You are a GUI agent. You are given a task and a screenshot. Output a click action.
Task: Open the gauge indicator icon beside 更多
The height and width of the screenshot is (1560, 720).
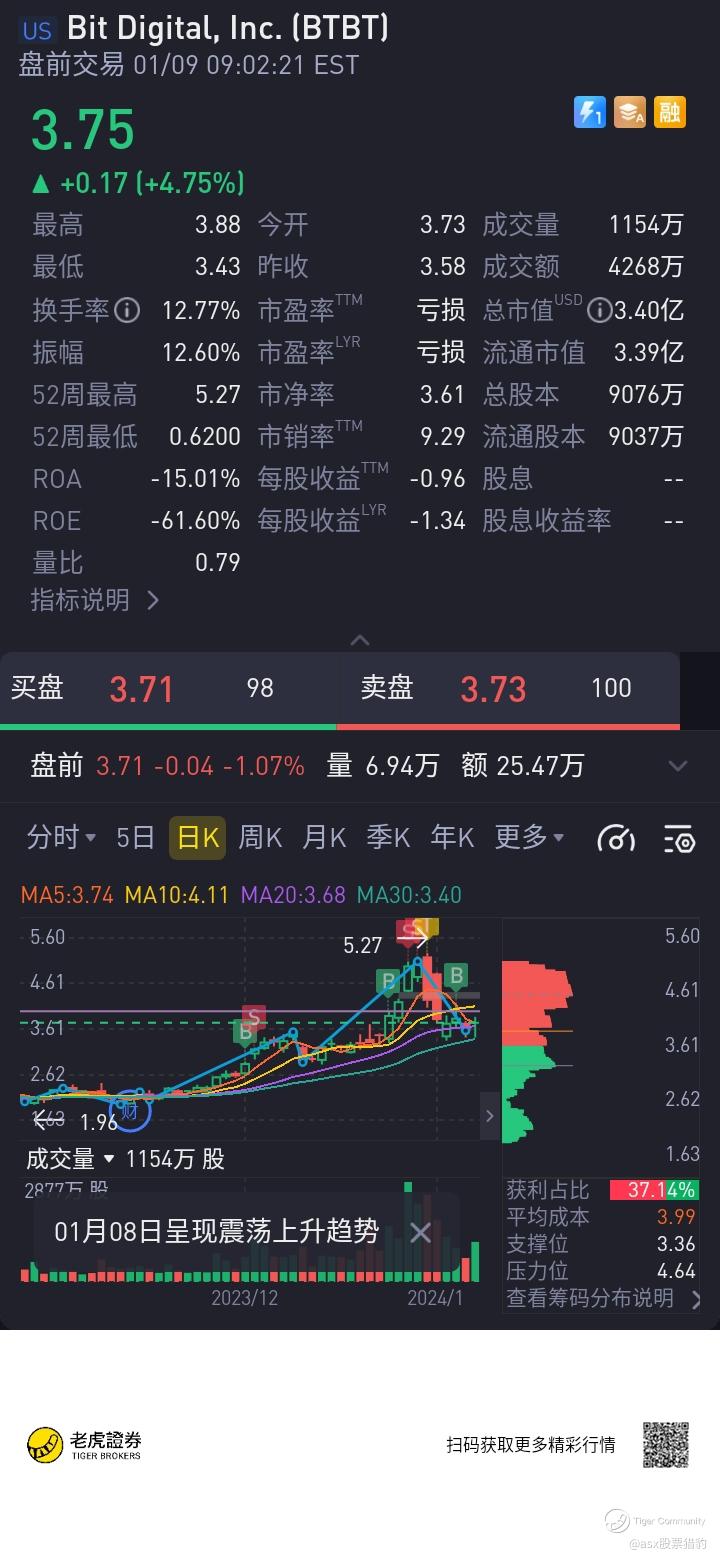tap(616, 838)
